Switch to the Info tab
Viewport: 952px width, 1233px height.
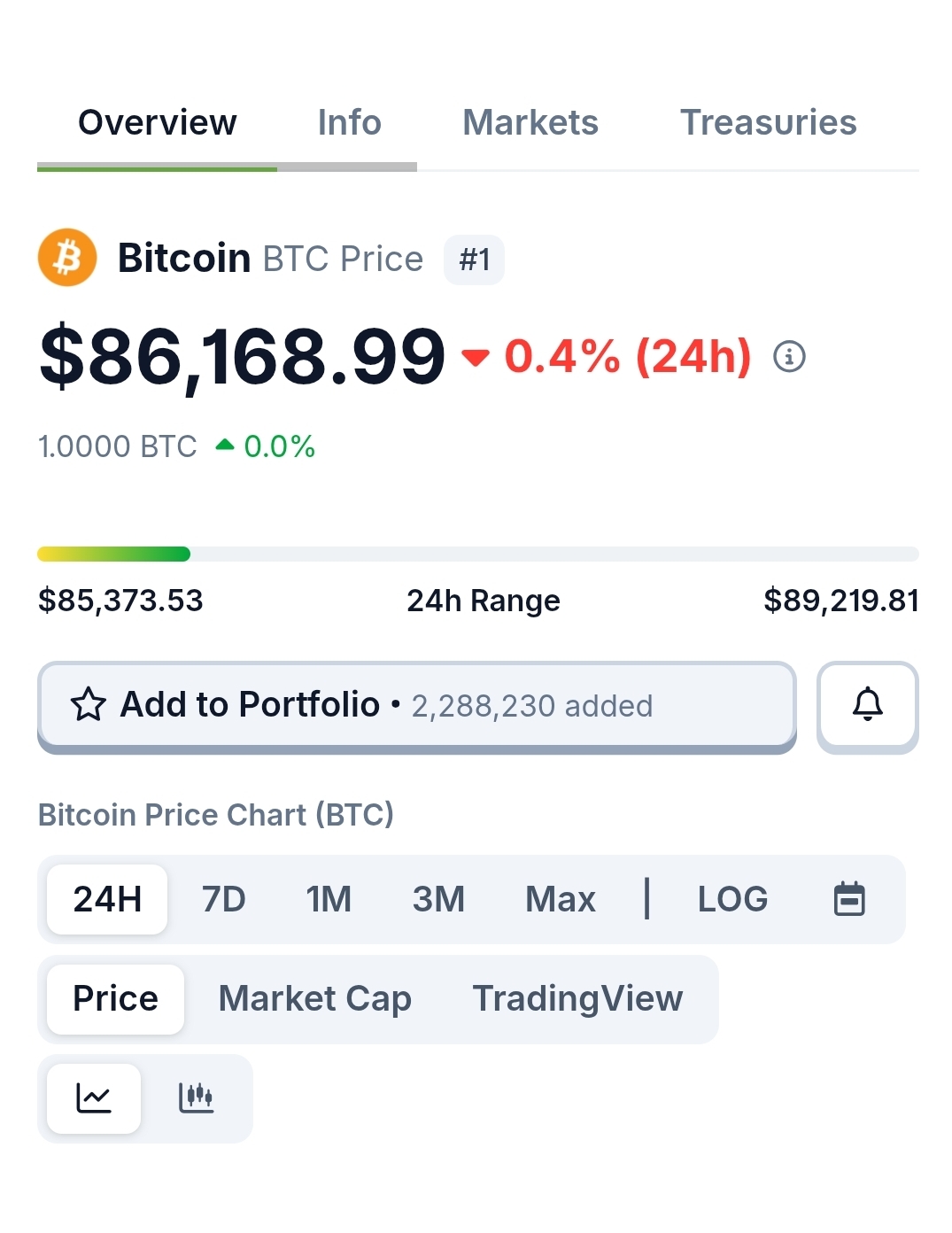click(x=349, y=122)
